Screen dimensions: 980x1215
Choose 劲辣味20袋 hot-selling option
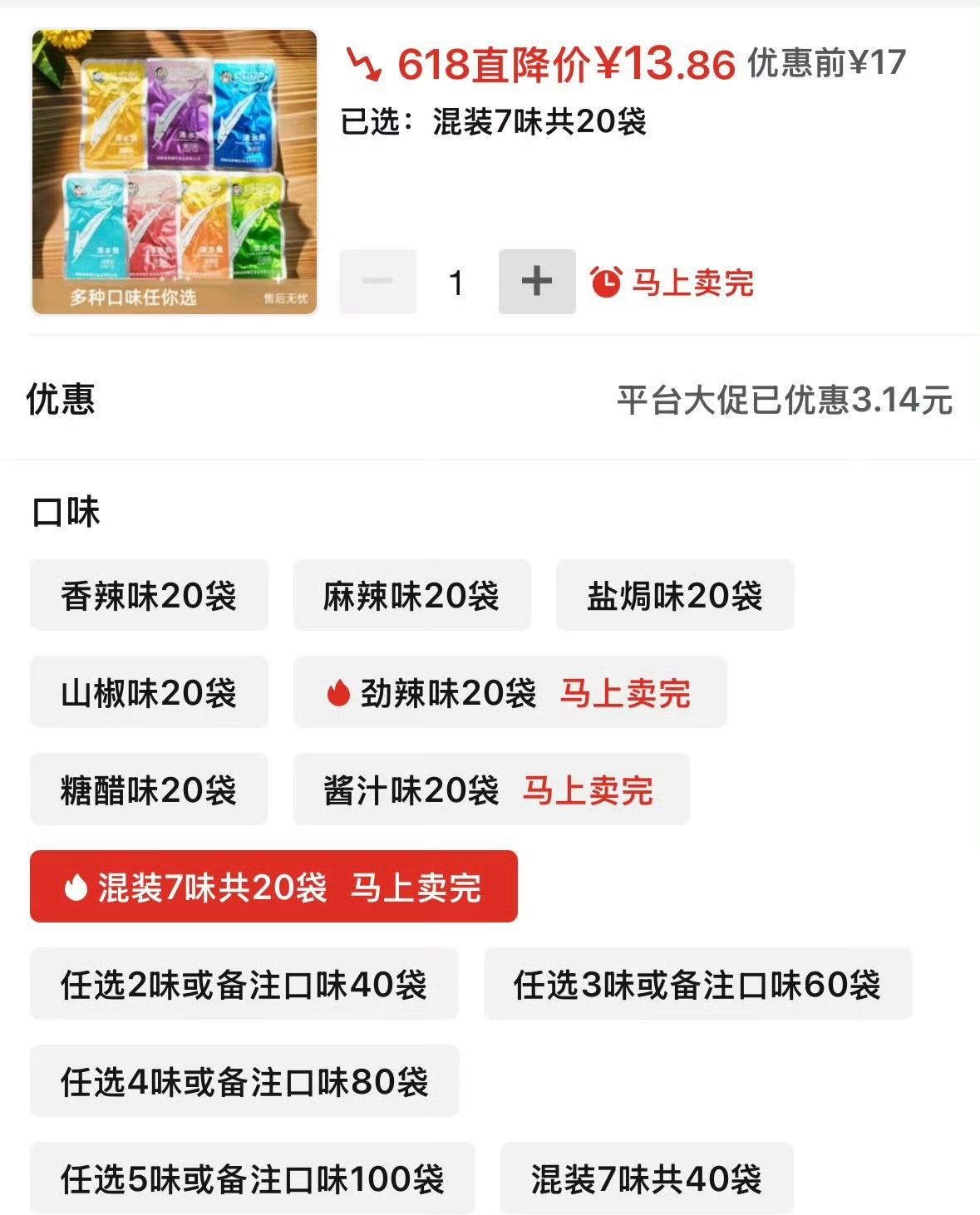click(x=509, y=692)
